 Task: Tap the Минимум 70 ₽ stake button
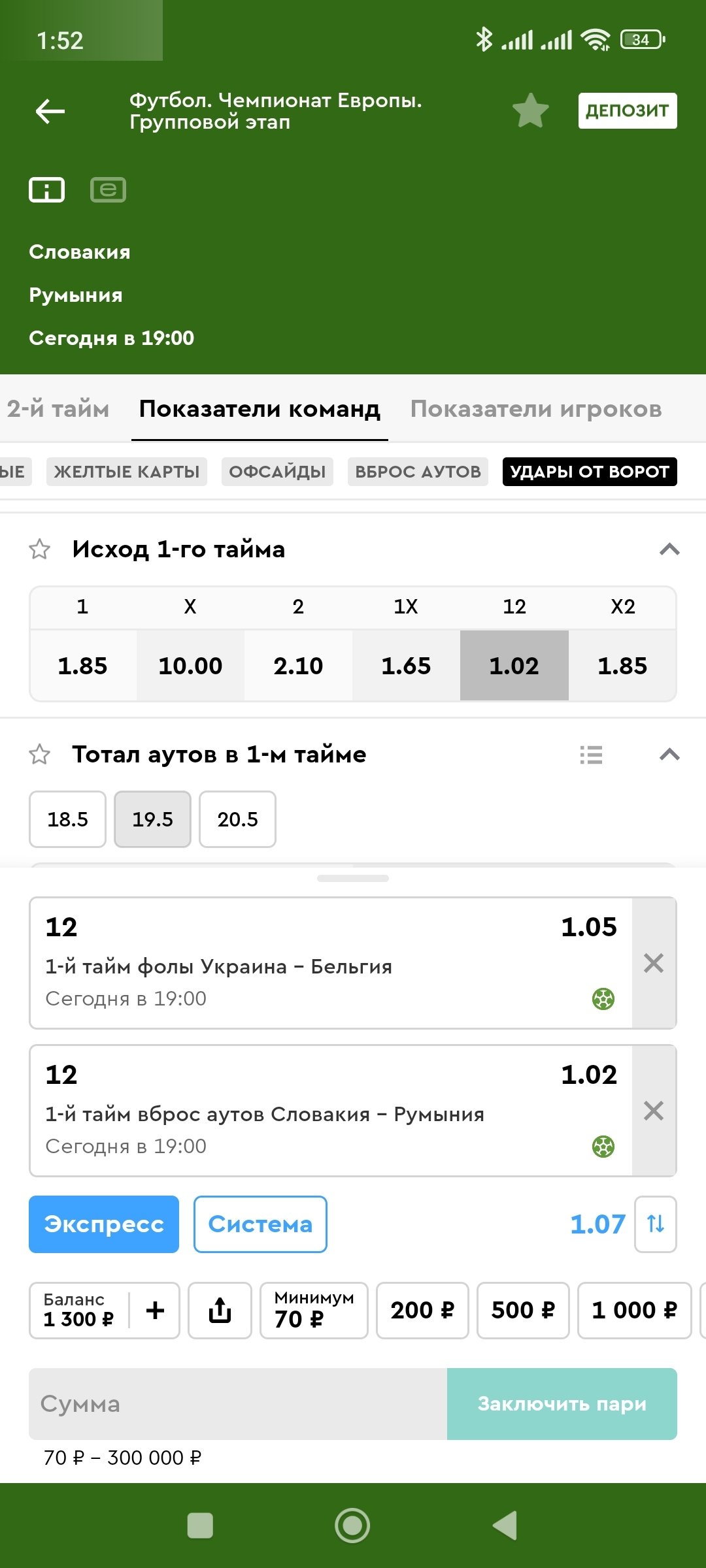tap(314, 1311)
